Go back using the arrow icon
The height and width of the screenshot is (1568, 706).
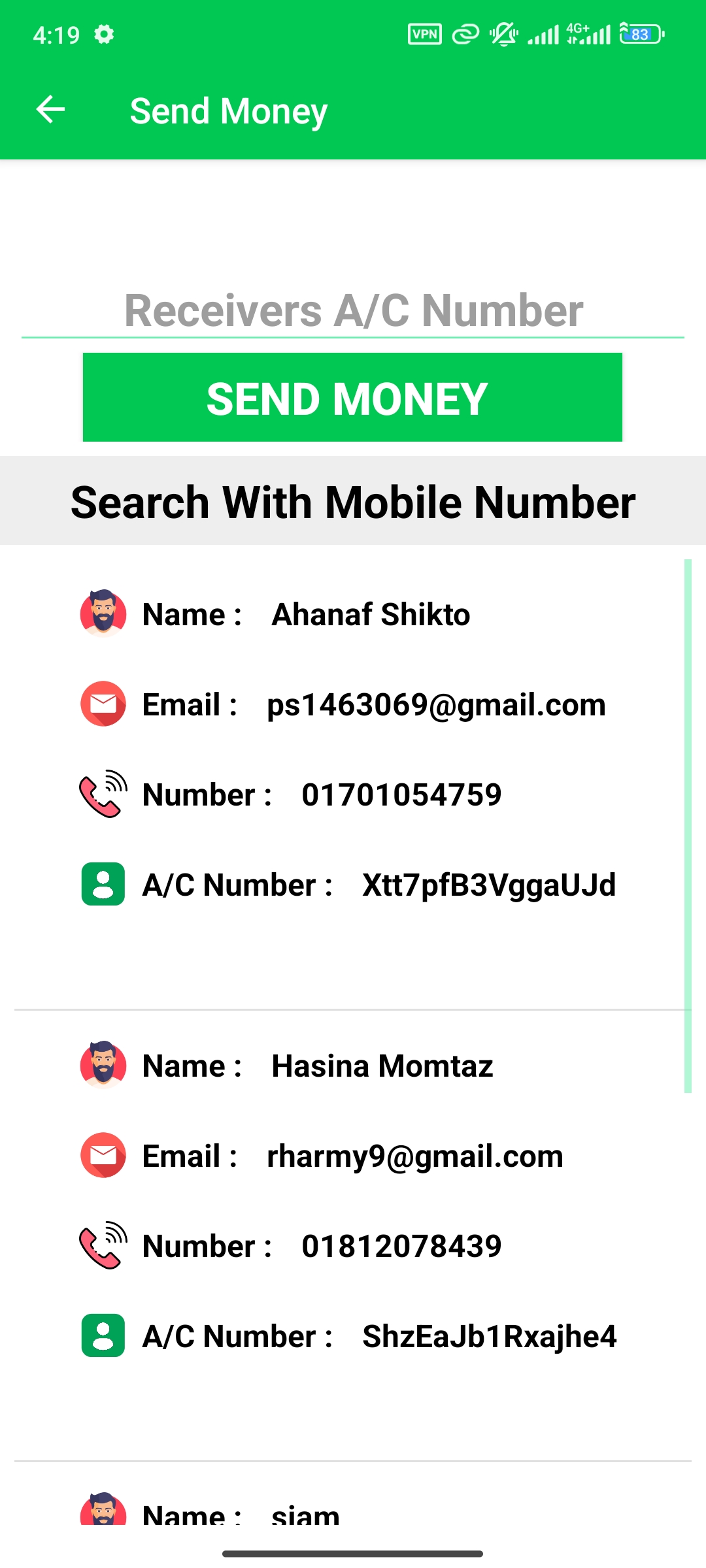click(50, 109)
